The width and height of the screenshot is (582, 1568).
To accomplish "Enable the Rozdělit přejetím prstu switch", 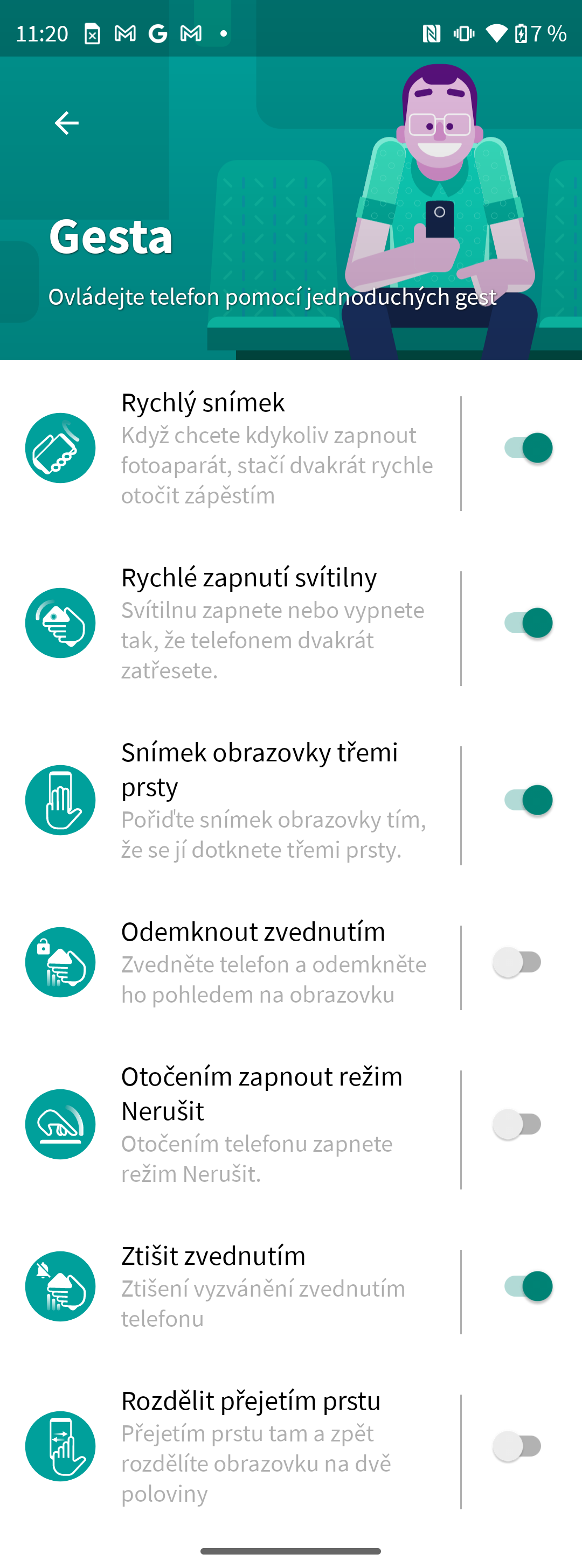I will pyautogui.click(x=517, y=1446).
